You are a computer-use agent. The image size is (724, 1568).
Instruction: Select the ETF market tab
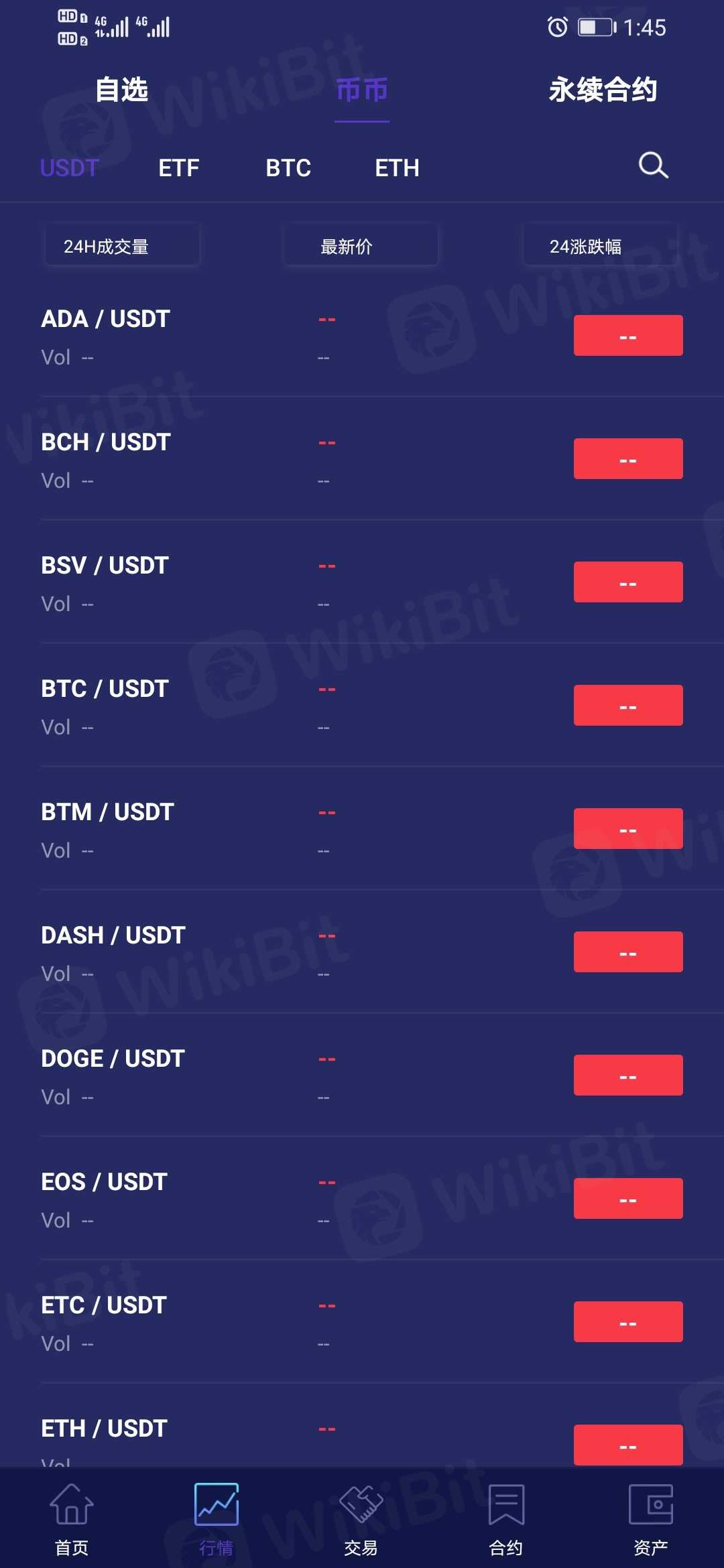[x=178, y=168]
